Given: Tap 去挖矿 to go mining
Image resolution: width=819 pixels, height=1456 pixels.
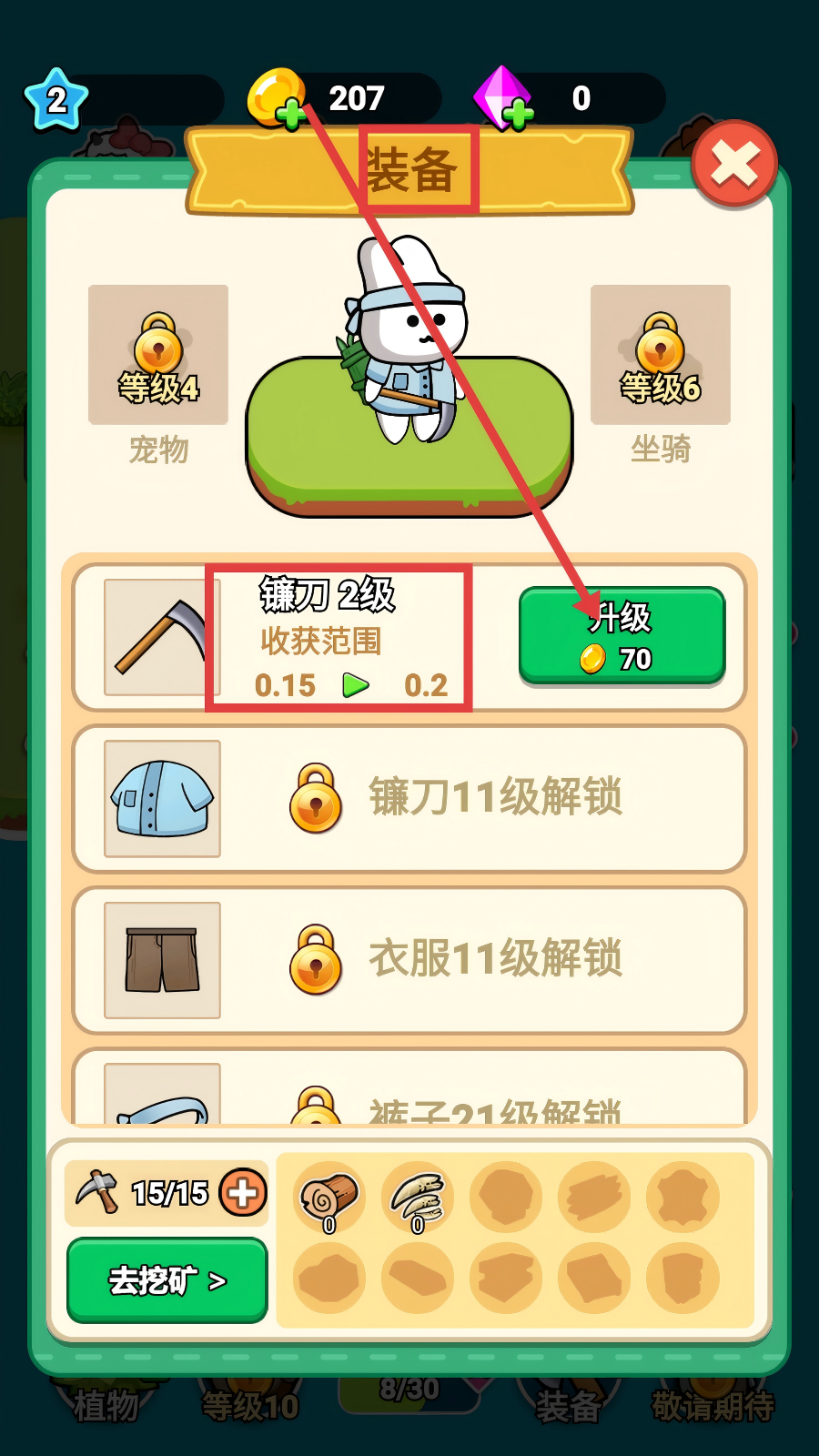Looking at the screenshot, I should point(167,1280).
